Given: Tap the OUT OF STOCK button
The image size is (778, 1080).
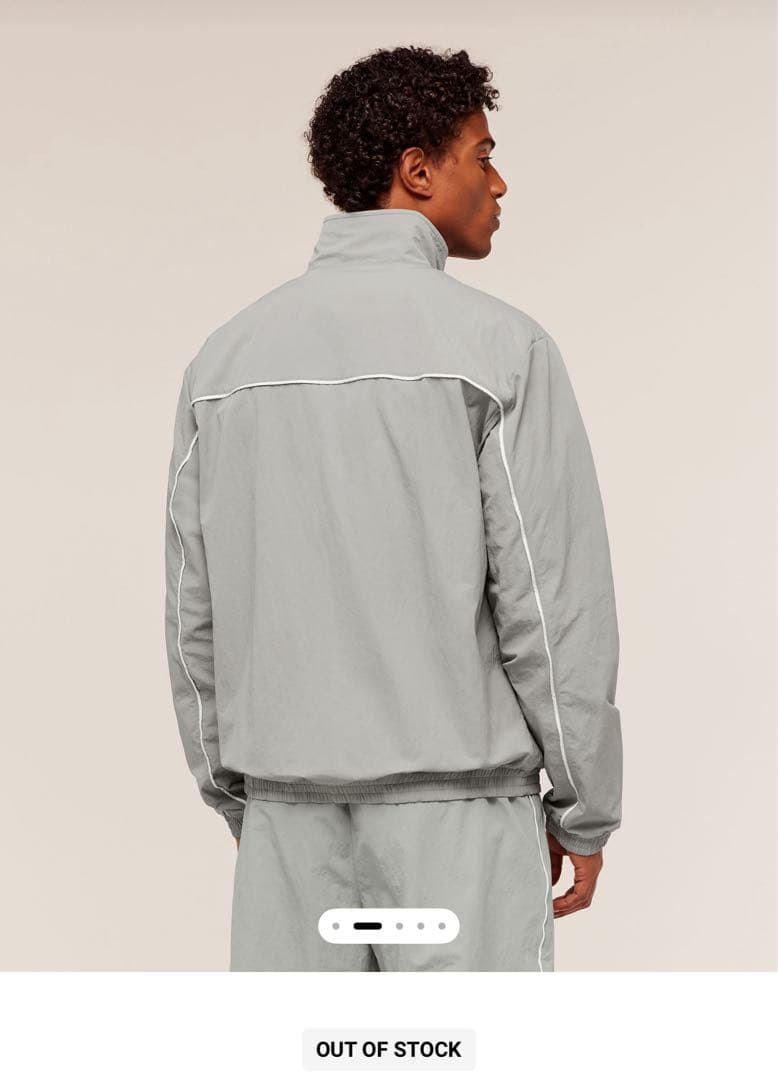Looking at the screenshot, I should click(x=388, y=1049).
